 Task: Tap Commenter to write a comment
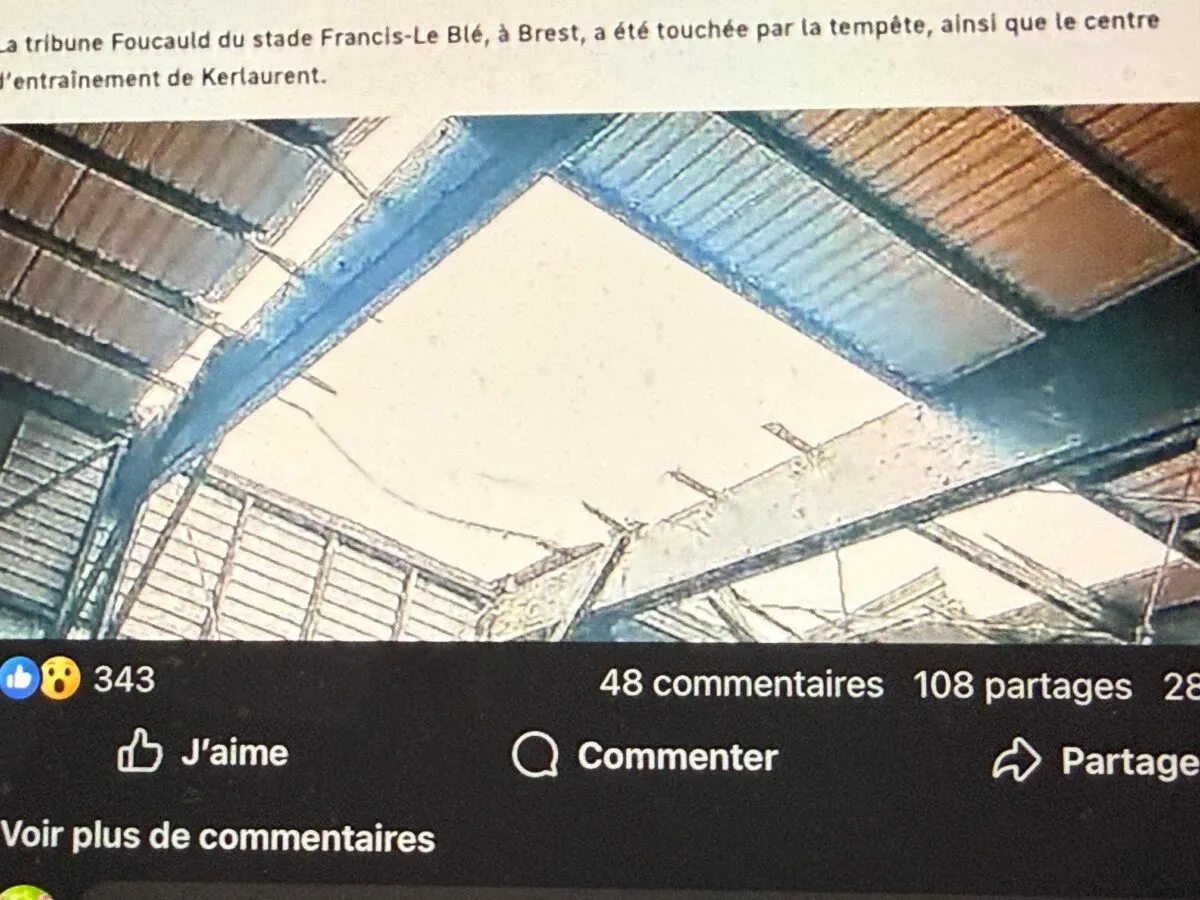coord(645,756)
